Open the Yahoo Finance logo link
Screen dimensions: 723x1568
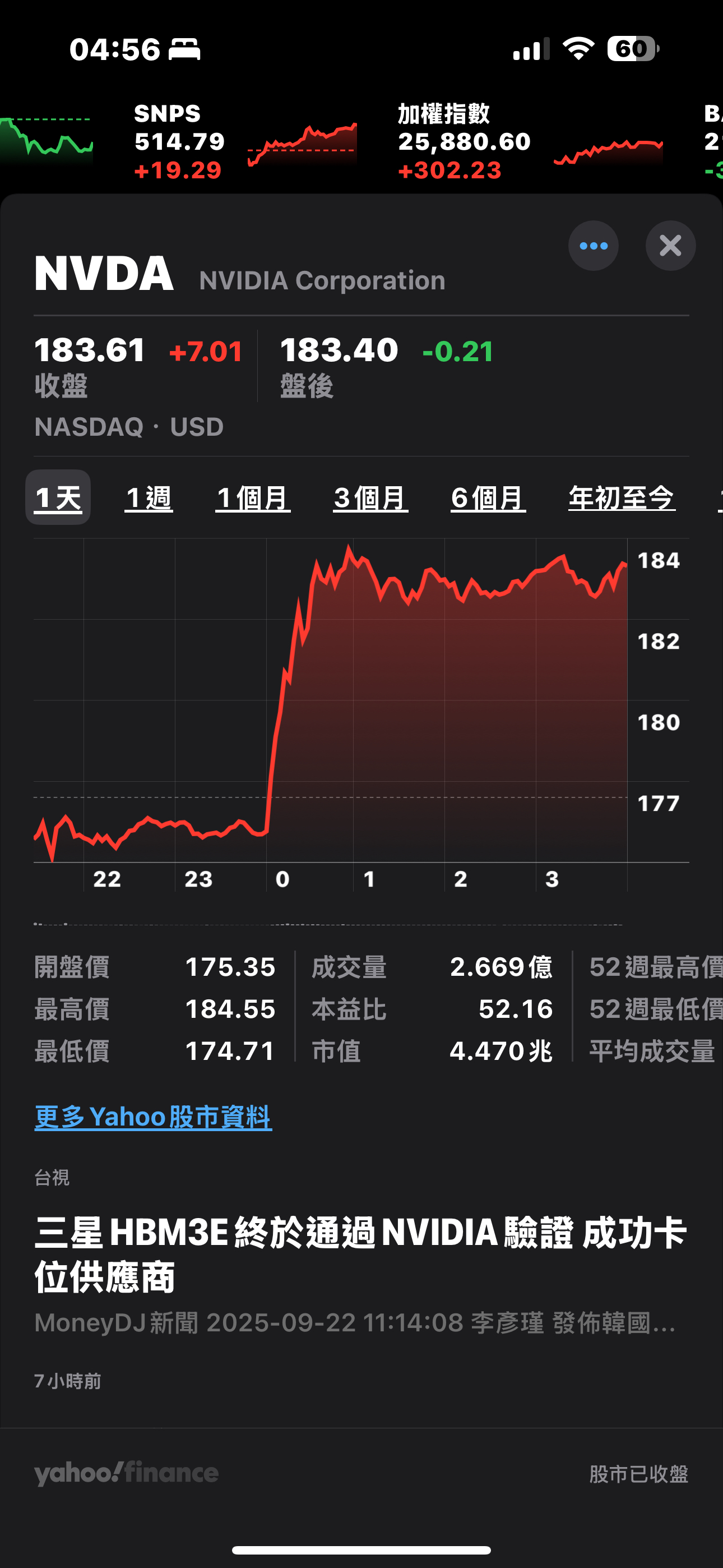(127, 1473)
